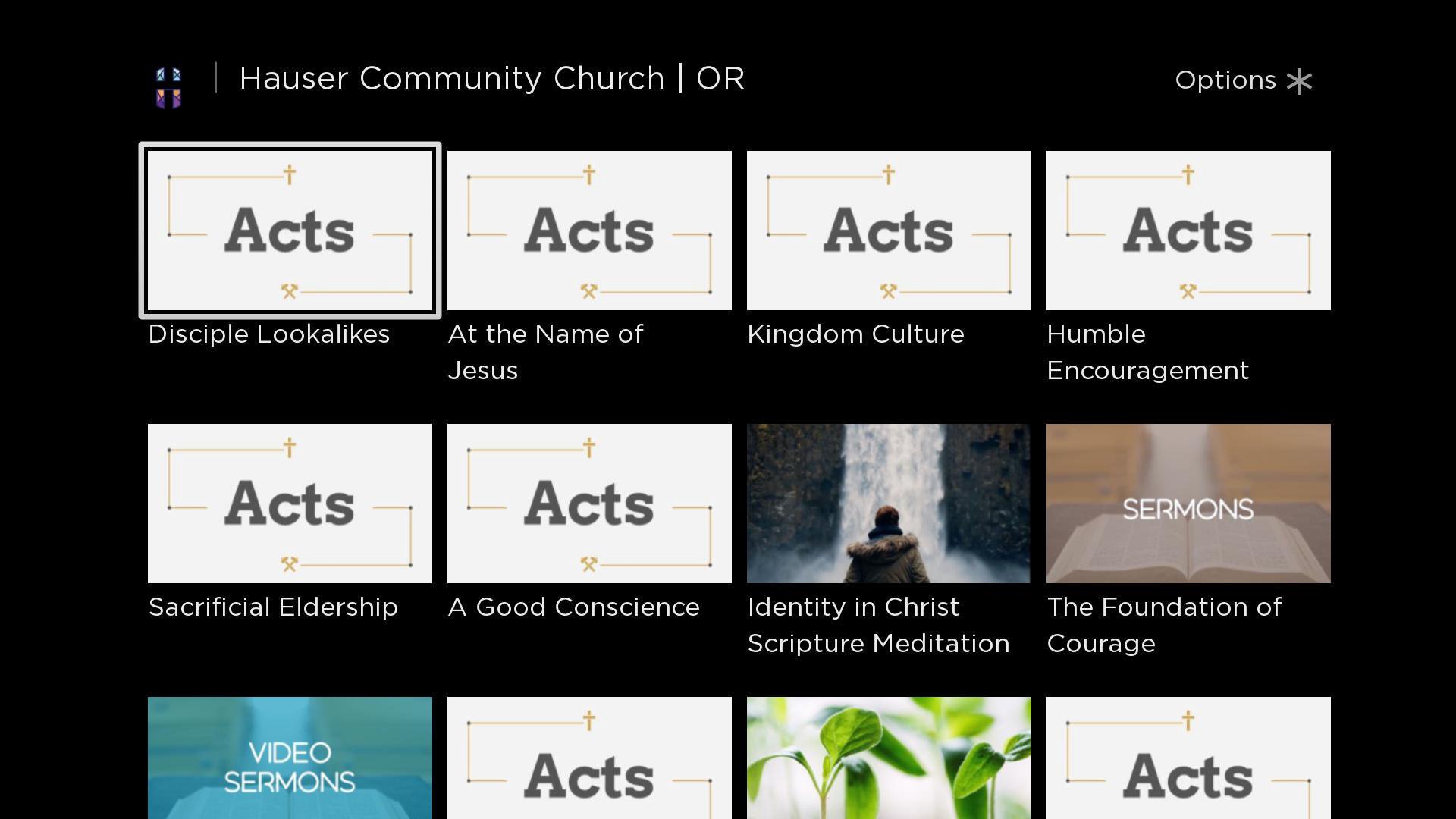Open the green plant sprout tile

coord(889,758)
